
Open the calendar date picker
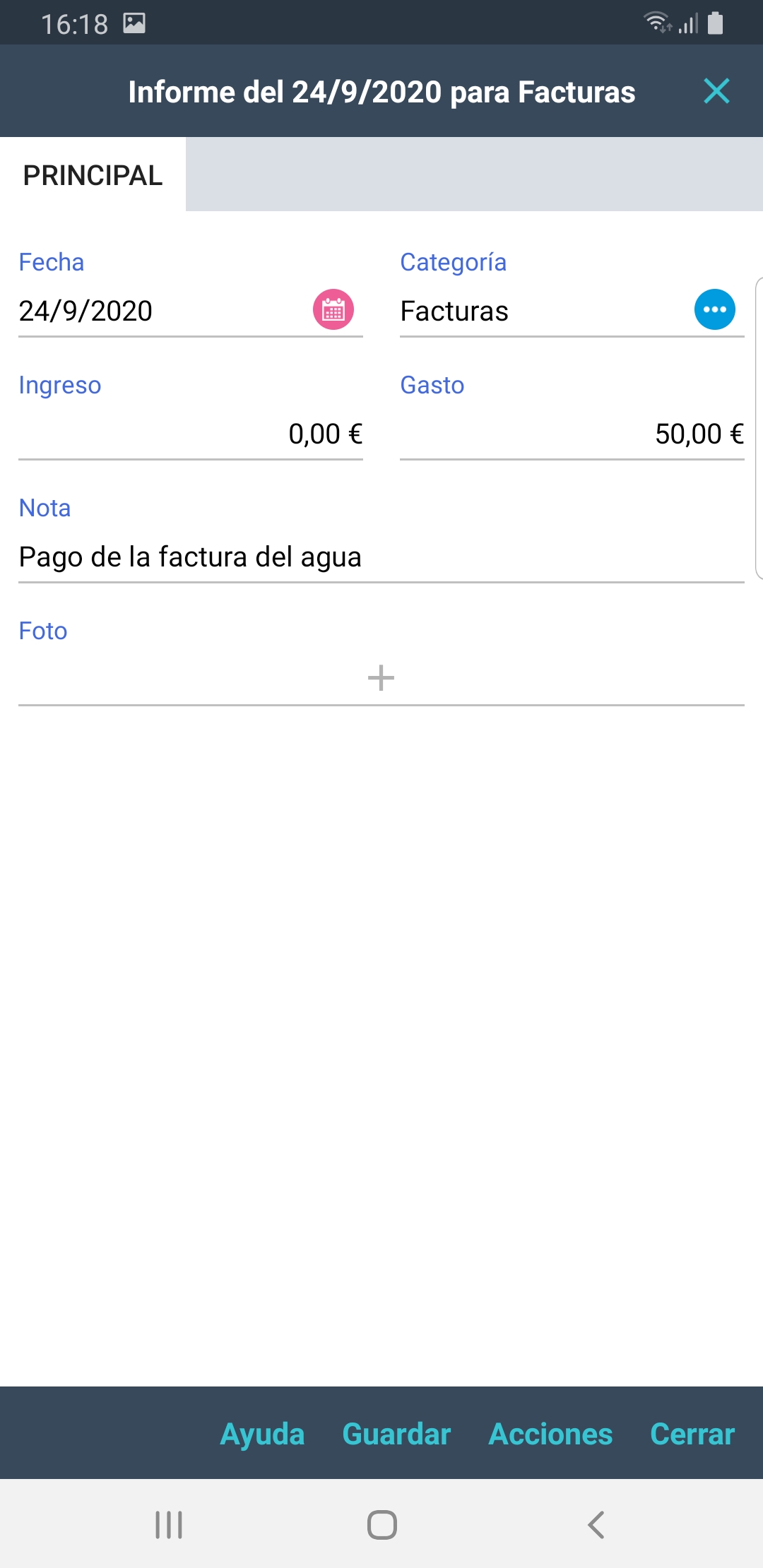click(x=333, y=309)
